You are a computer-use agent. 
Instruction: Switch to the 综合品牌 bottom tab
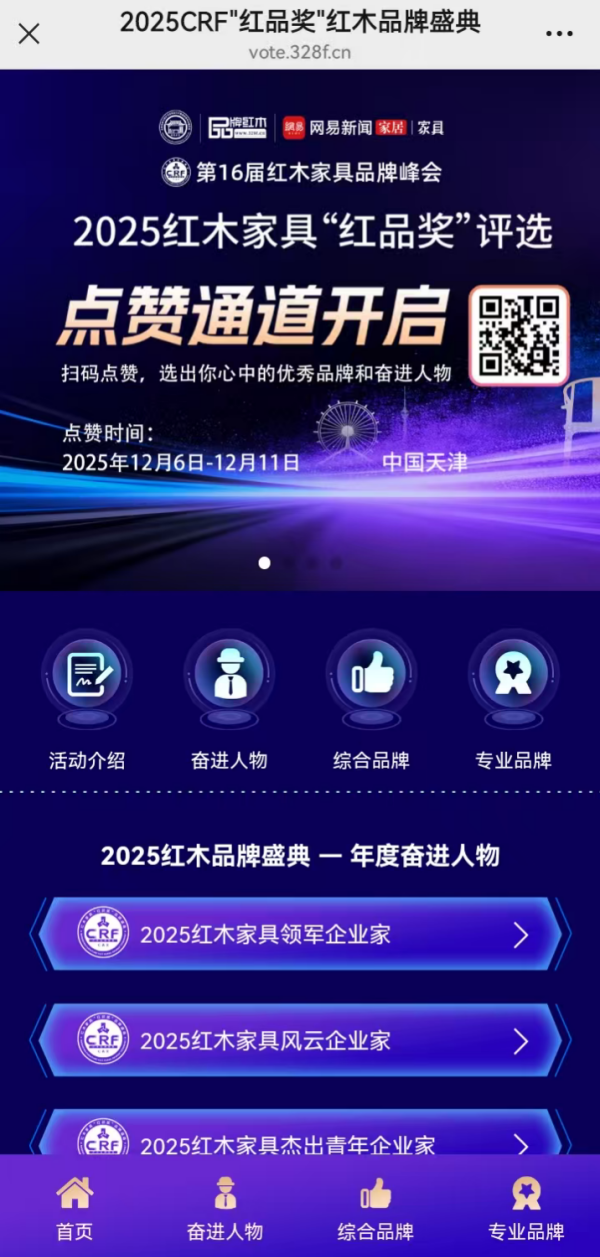[x=375, y=1207]
